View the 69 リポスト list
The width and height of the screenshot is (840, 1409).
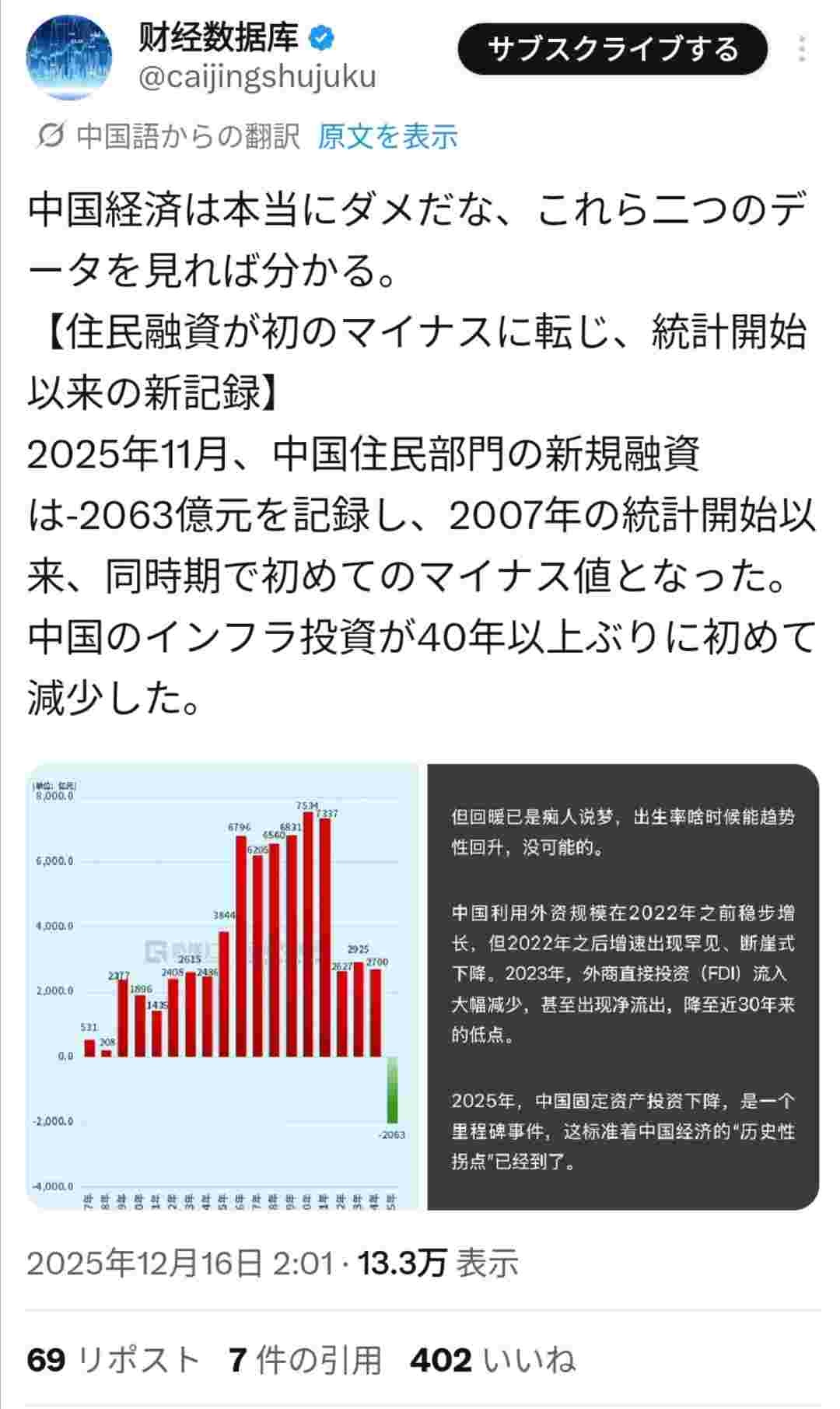tap(114, 1360)
